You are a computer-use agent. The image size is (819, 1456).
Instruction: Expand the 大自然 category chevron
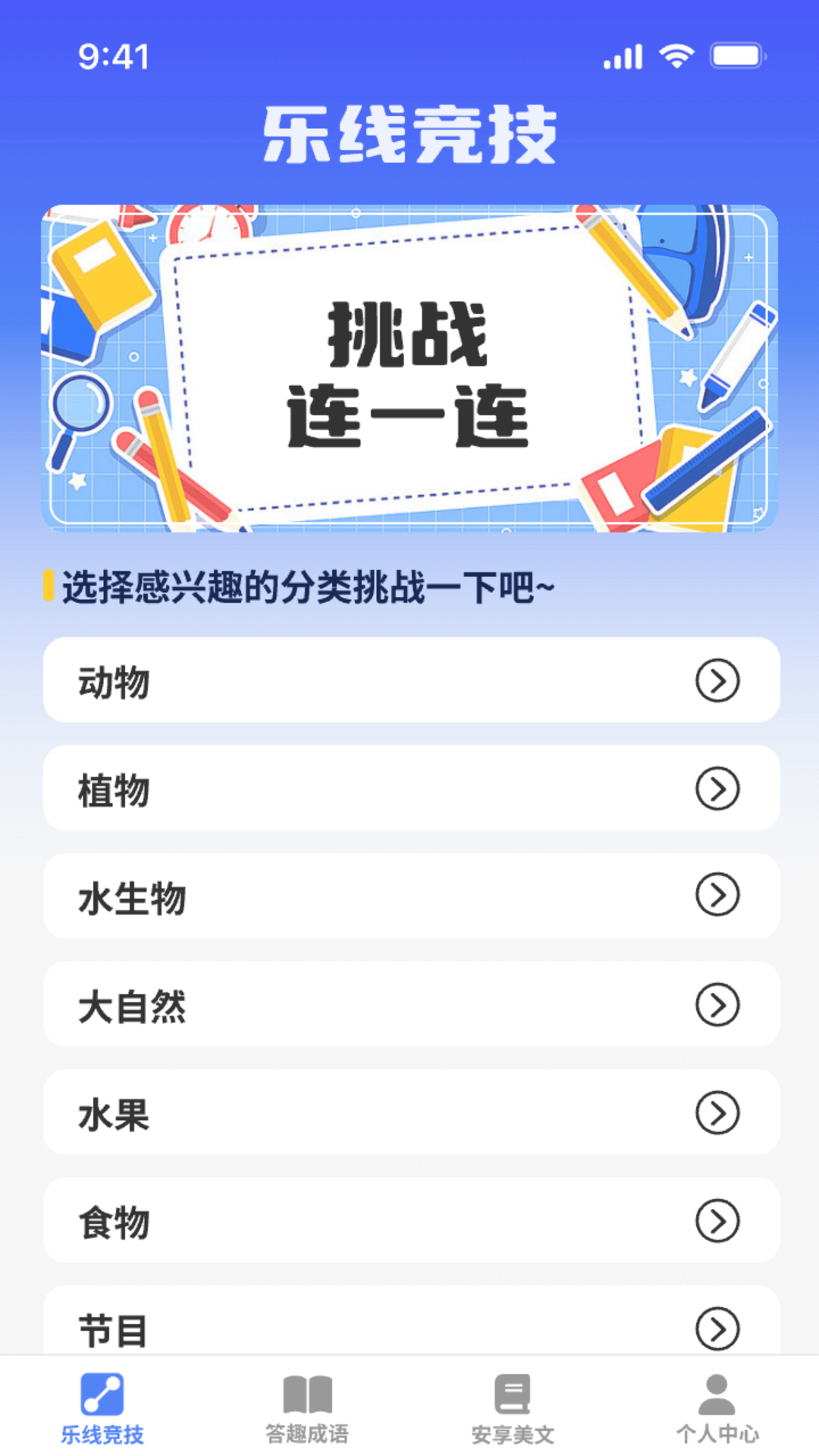pos(716,1005)
